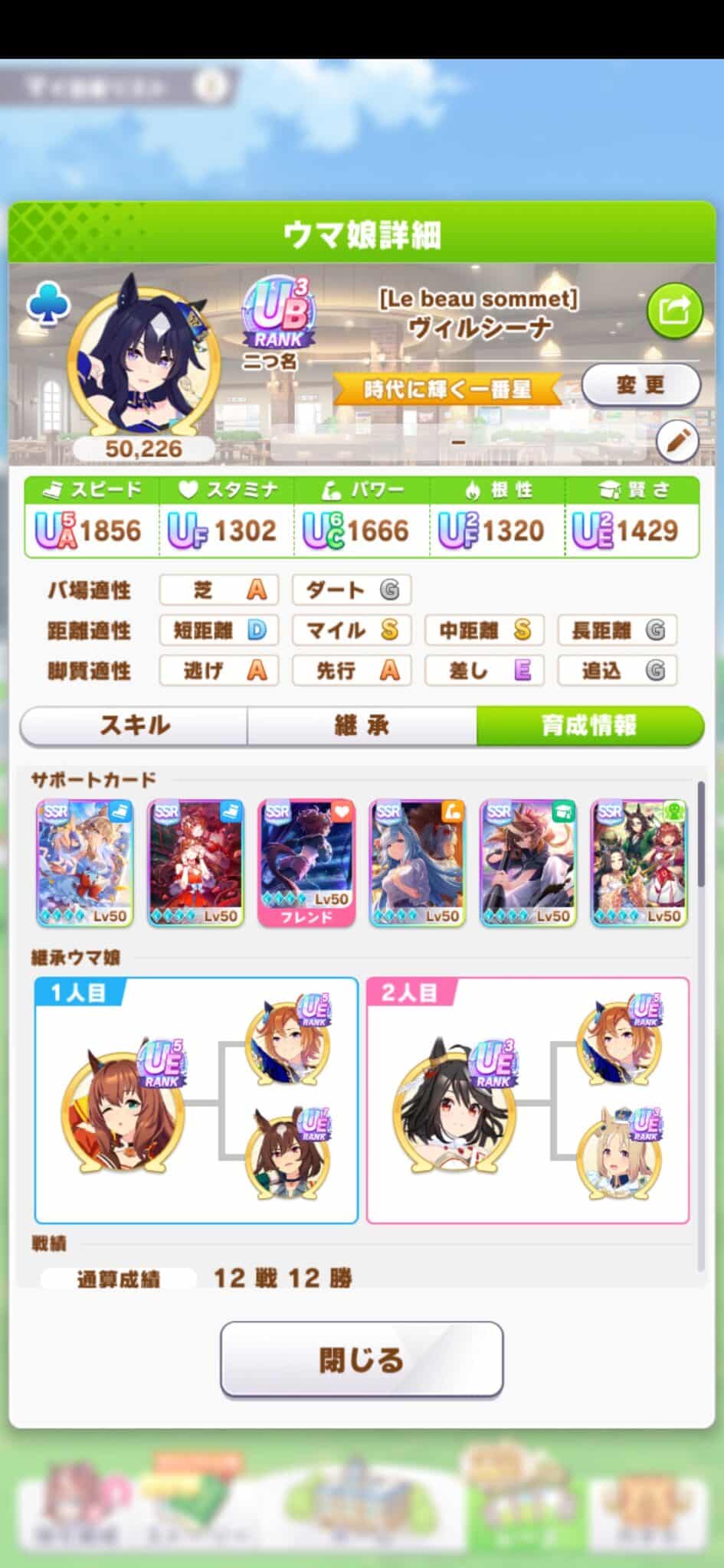
Task: Open the second speed SSR support card
Action: (195, 863)
